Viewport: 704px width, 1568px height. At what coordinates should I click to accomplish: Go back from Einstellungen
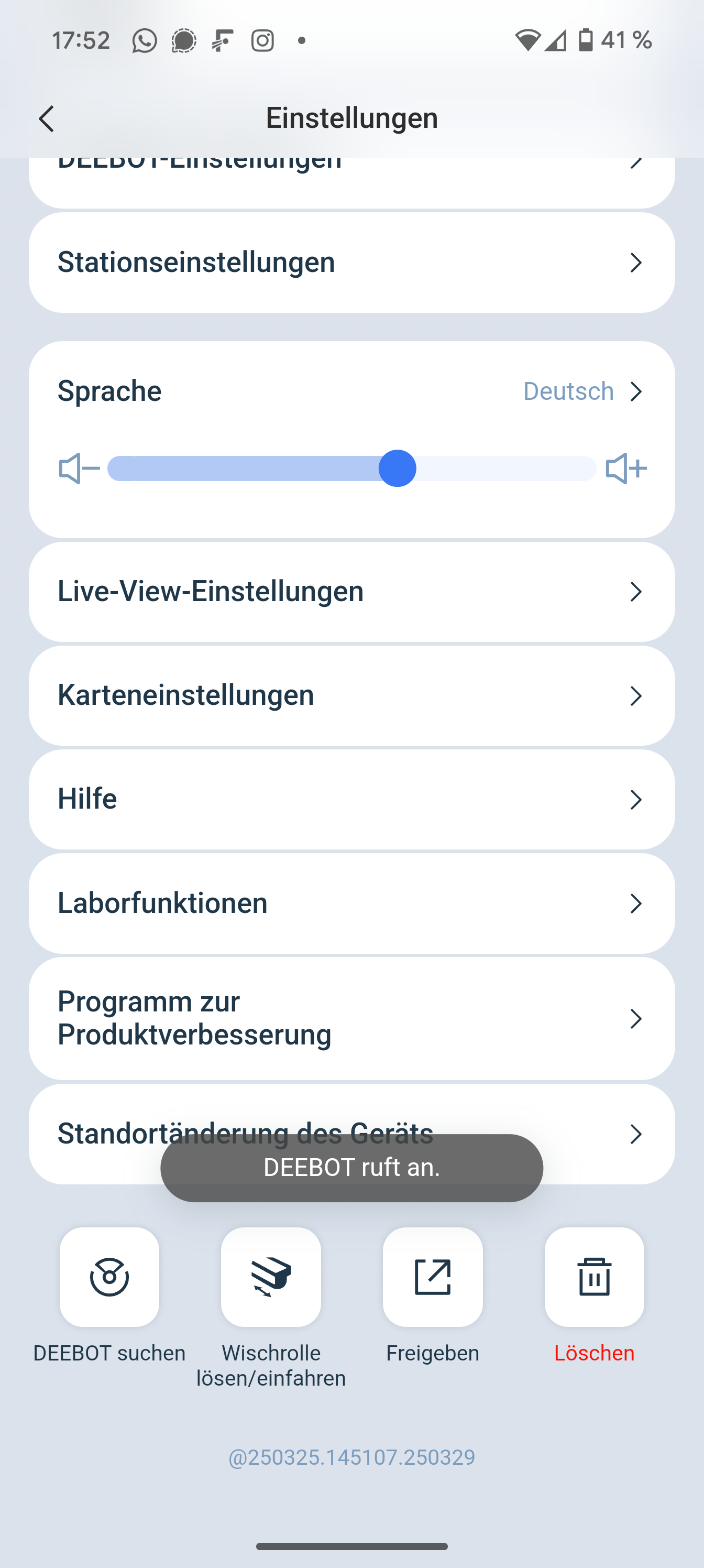[47, 118]
